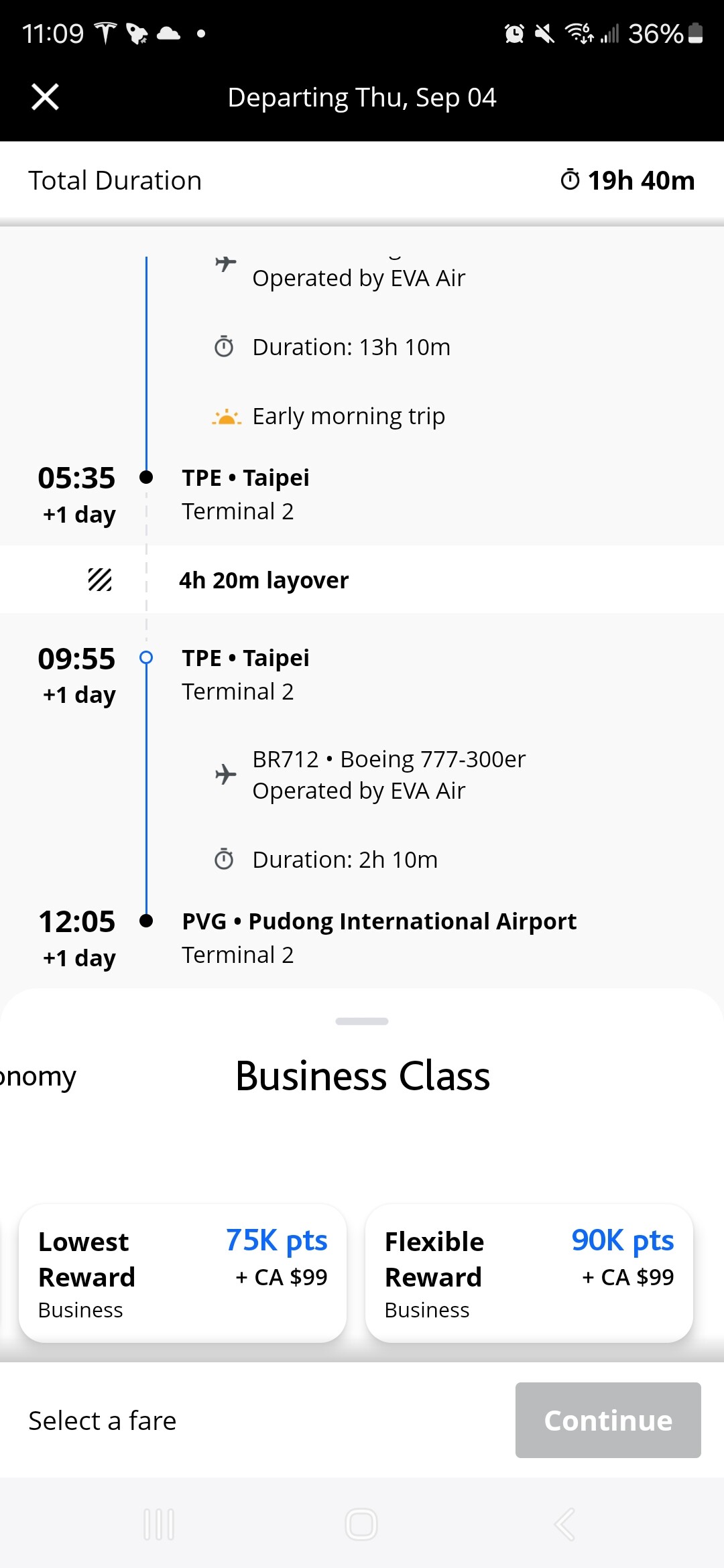Screen dimensions: 724x1568
Task: Select the Lowest Reward 75K pts fare
Action: tap(182, 1273)
